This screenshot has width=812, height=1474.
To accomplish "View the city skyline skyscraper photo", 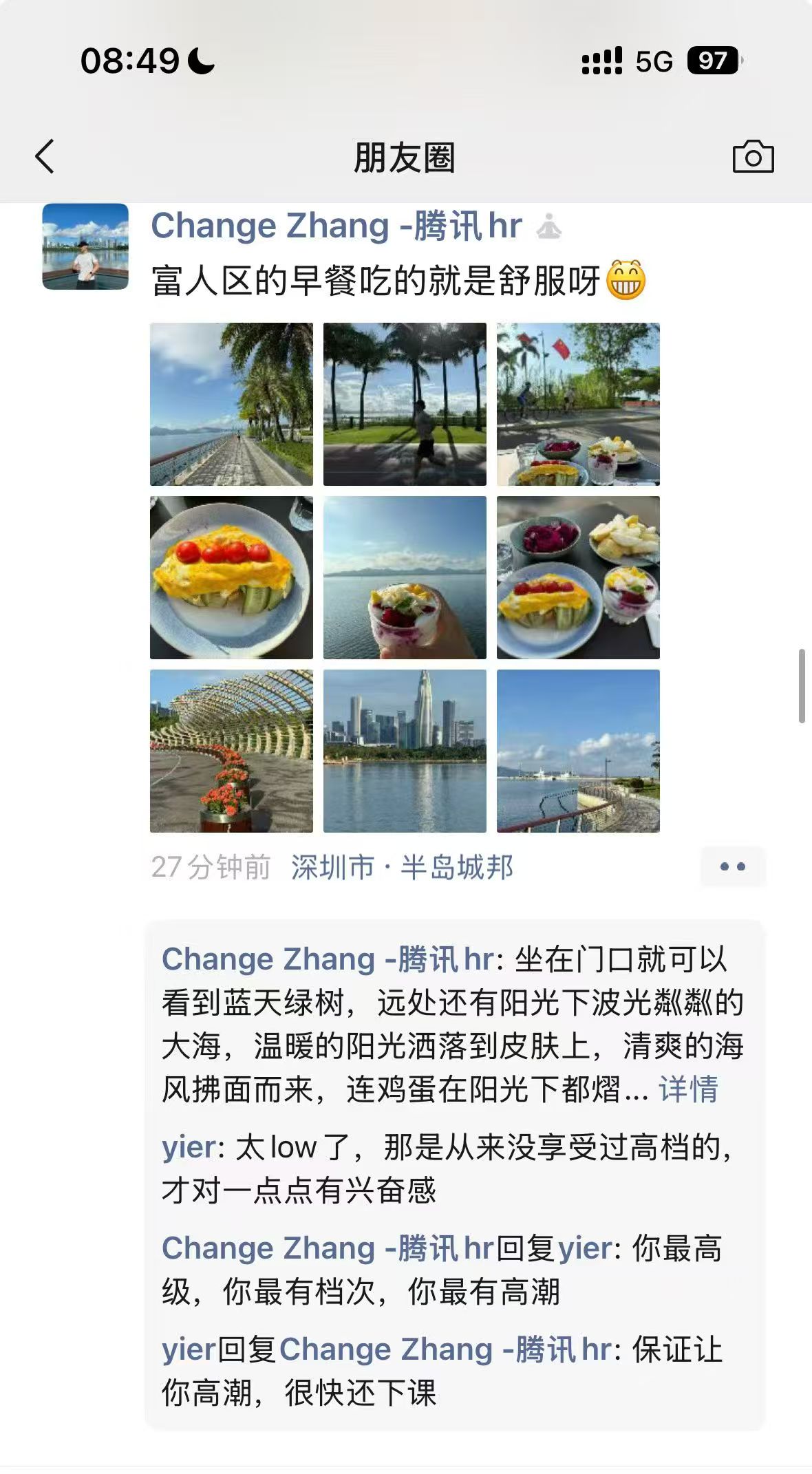I will click(405, 751).
